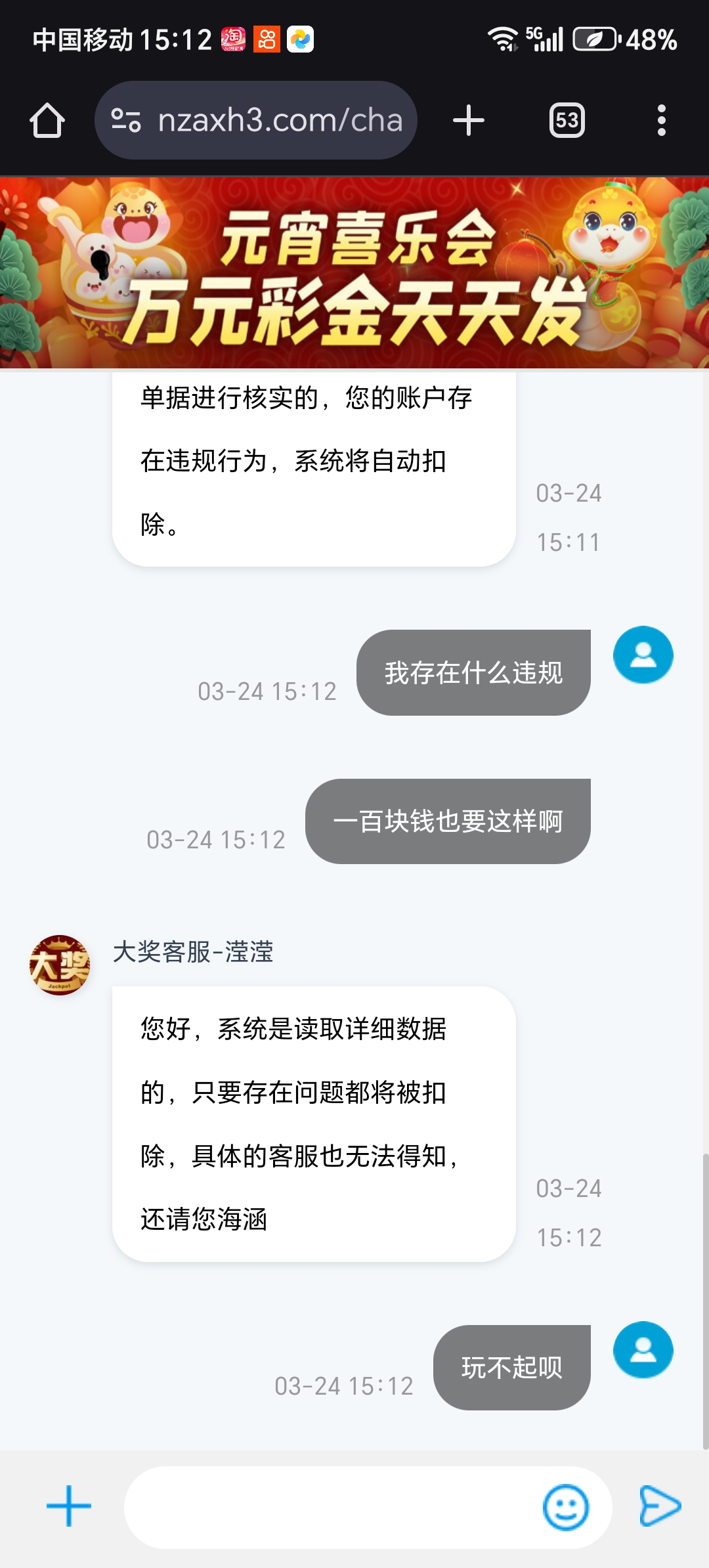
Task: Tap the 大奖客服 agent avatar
Action: pos(60,965)
